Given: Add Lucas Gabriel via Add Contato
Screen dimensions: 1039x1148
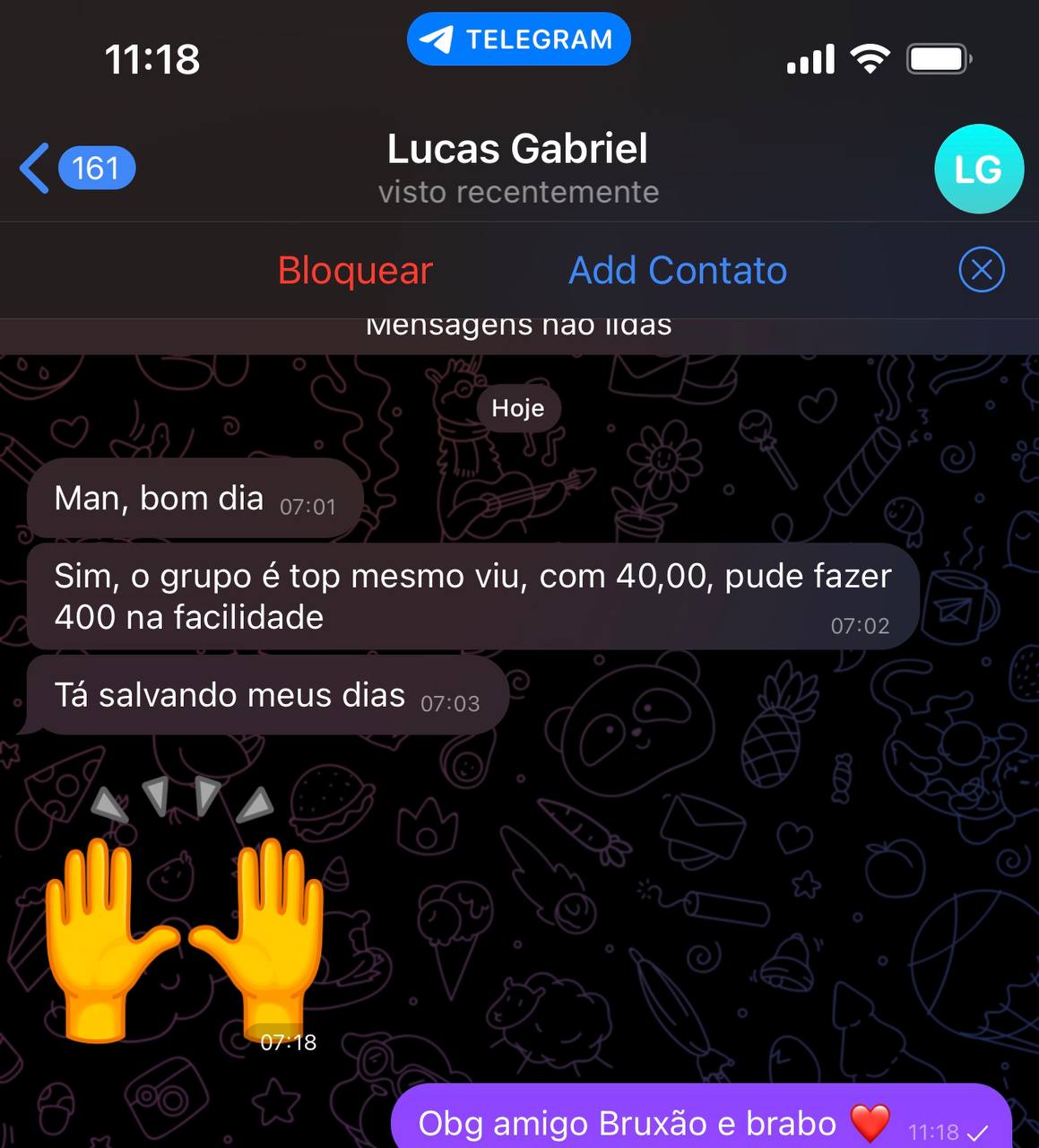Looking at the screenshot, I should pos(678,270).
